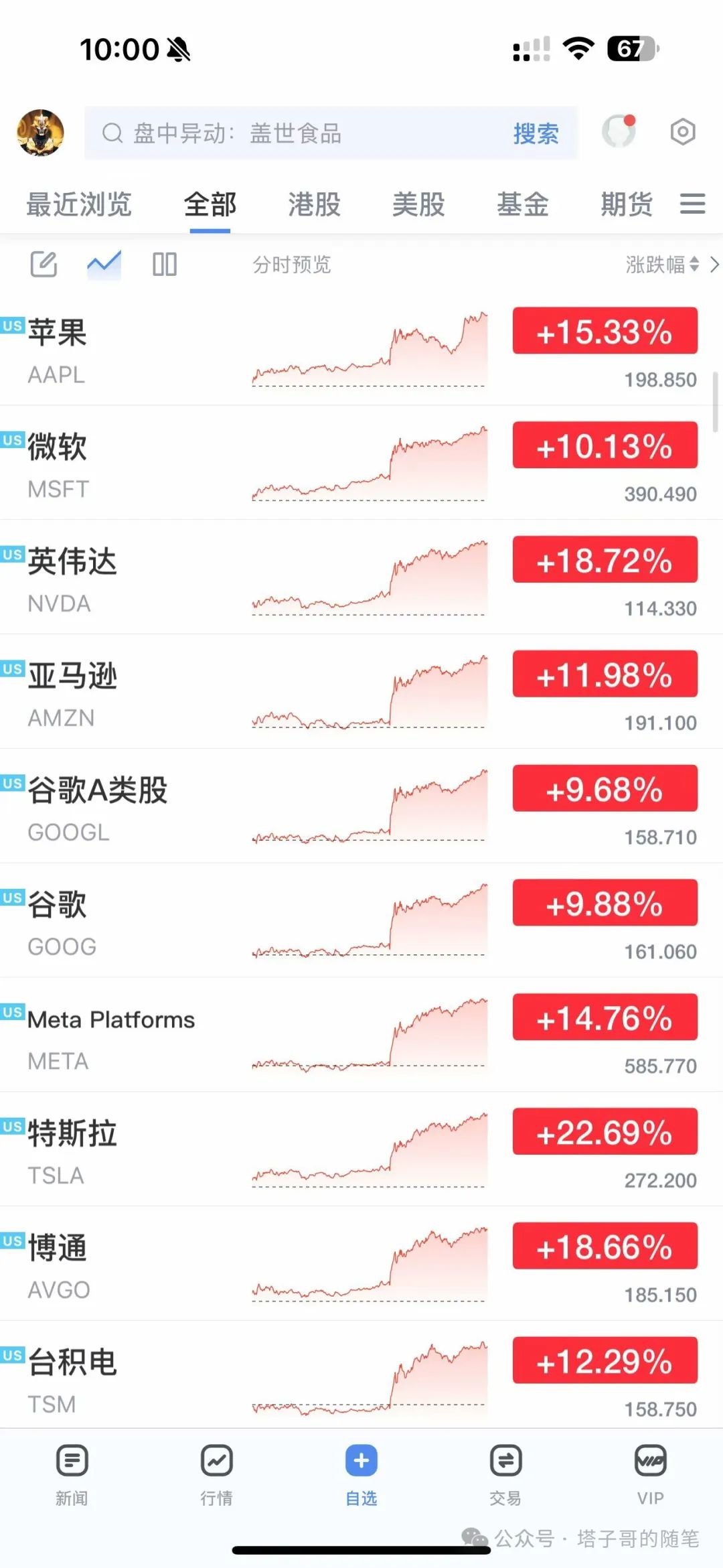723x1568 pixels.
Task: Switch to the 最近浏览 tab
Action: [79, 204]
